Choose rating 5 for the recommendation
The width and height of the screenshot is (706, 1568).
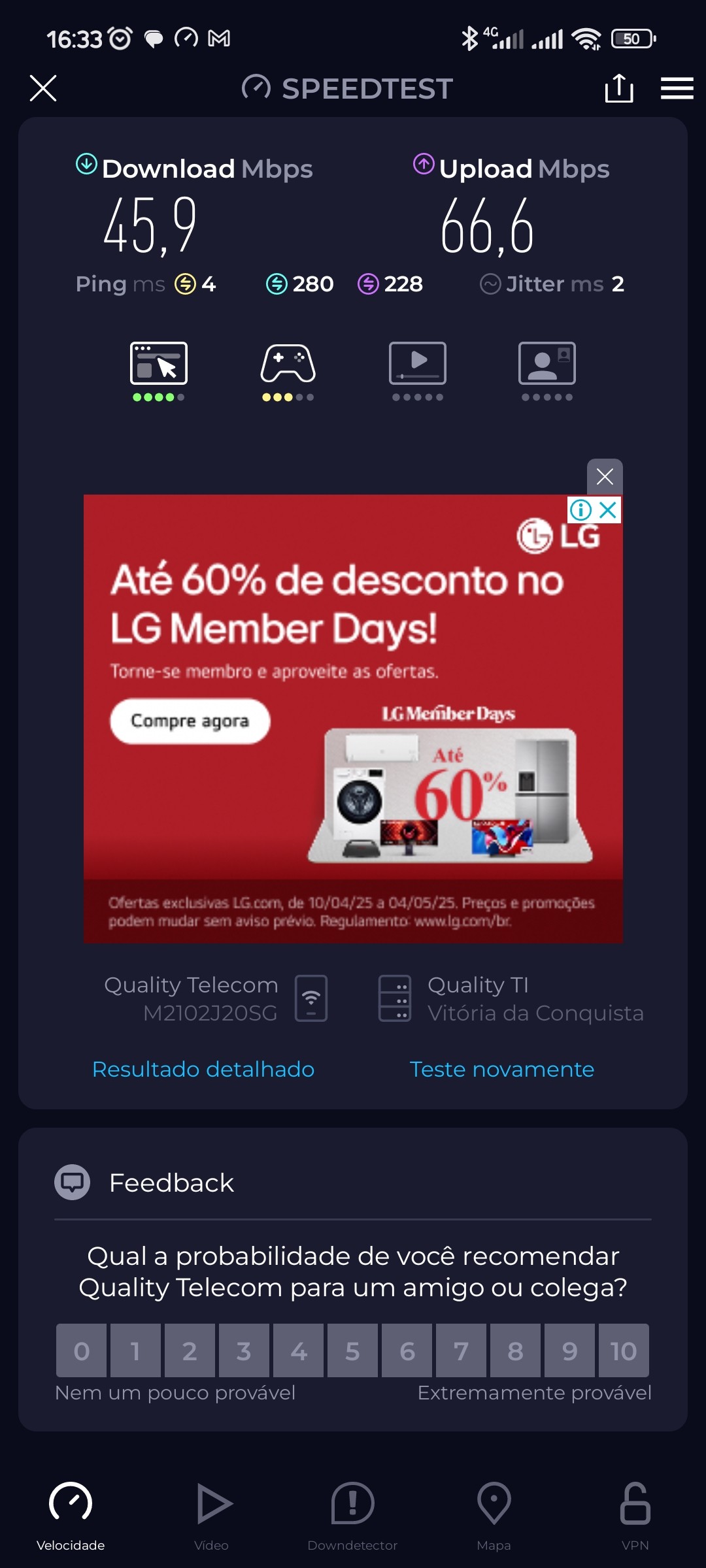pos(352,1350)
